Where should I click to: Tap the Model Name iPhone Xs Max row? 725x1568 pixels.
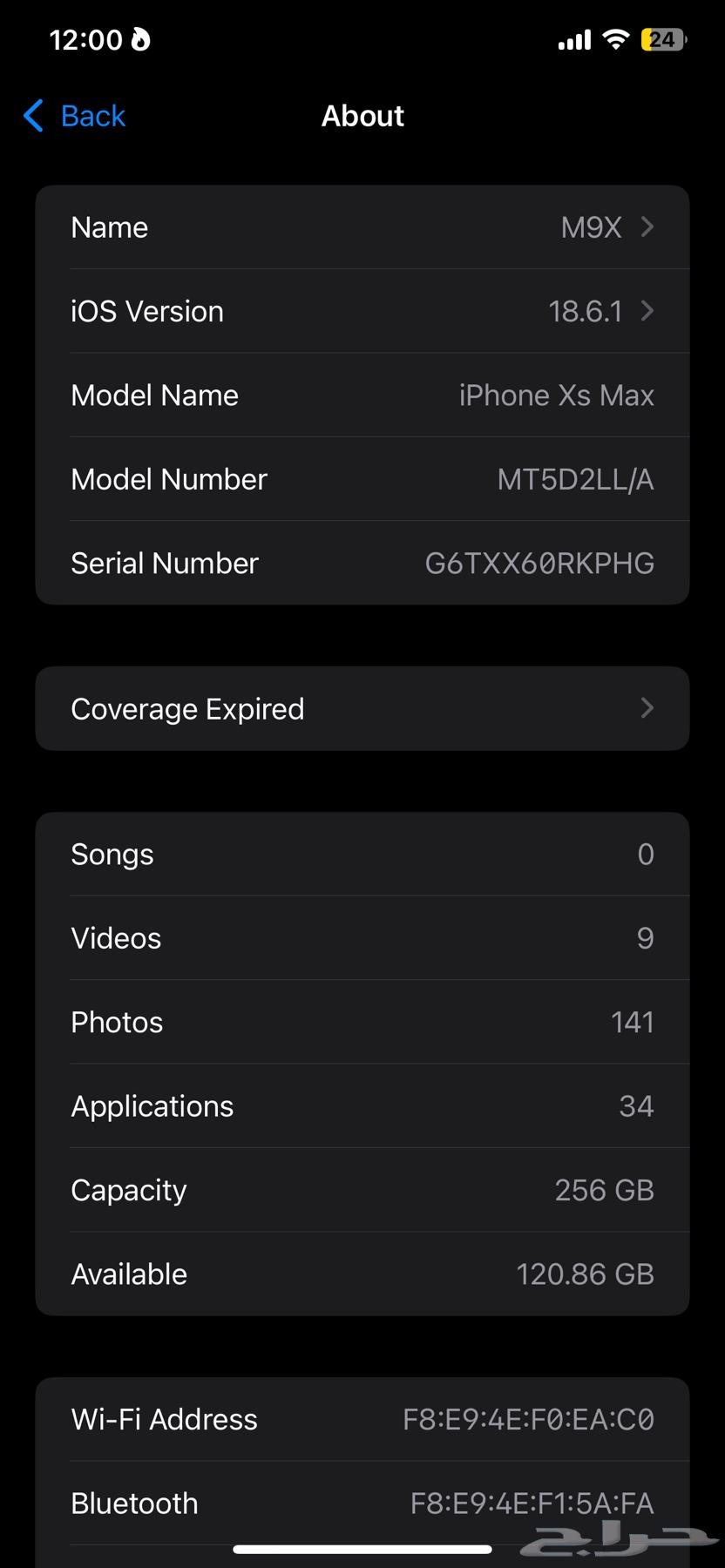pyautogui.click(x=362, y=395)
